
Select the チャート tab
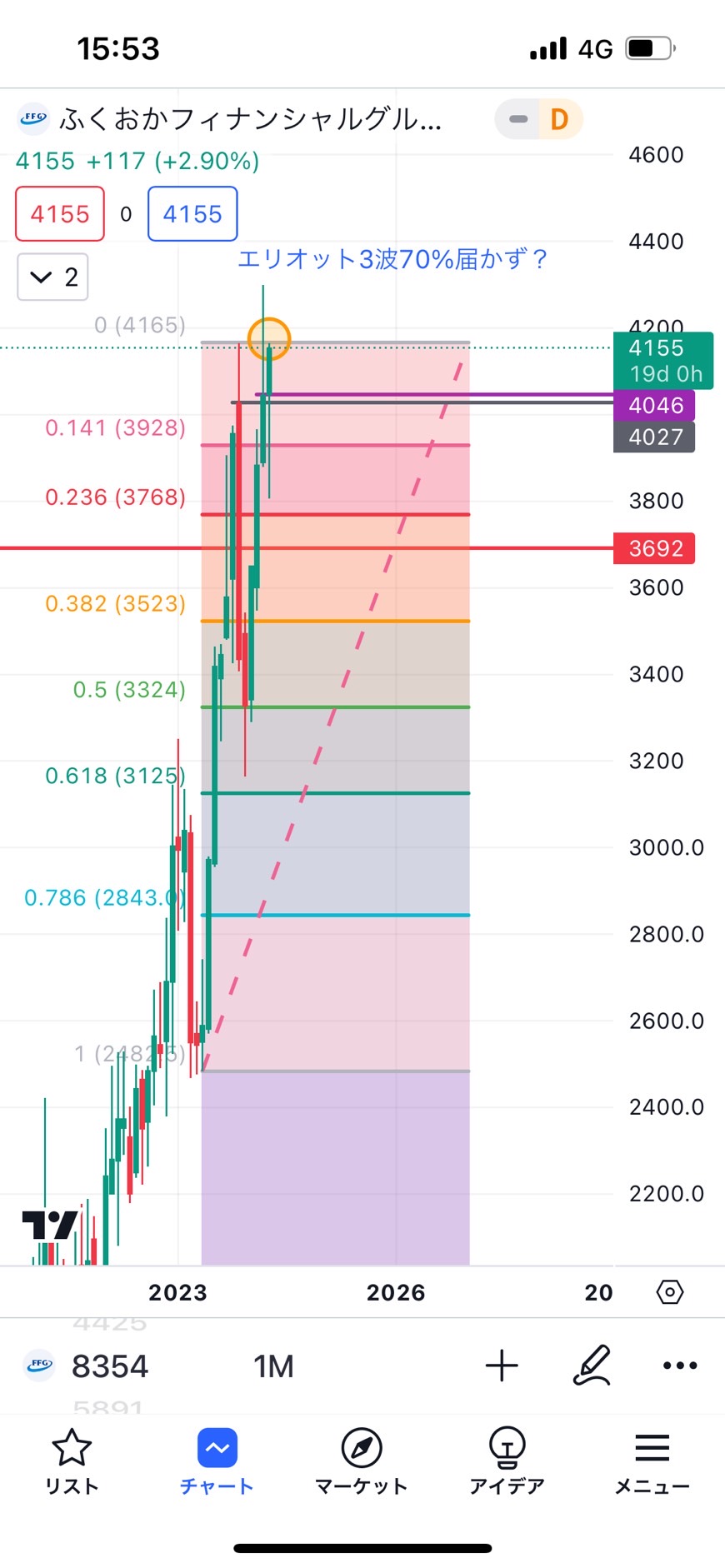click(217, 1462)
